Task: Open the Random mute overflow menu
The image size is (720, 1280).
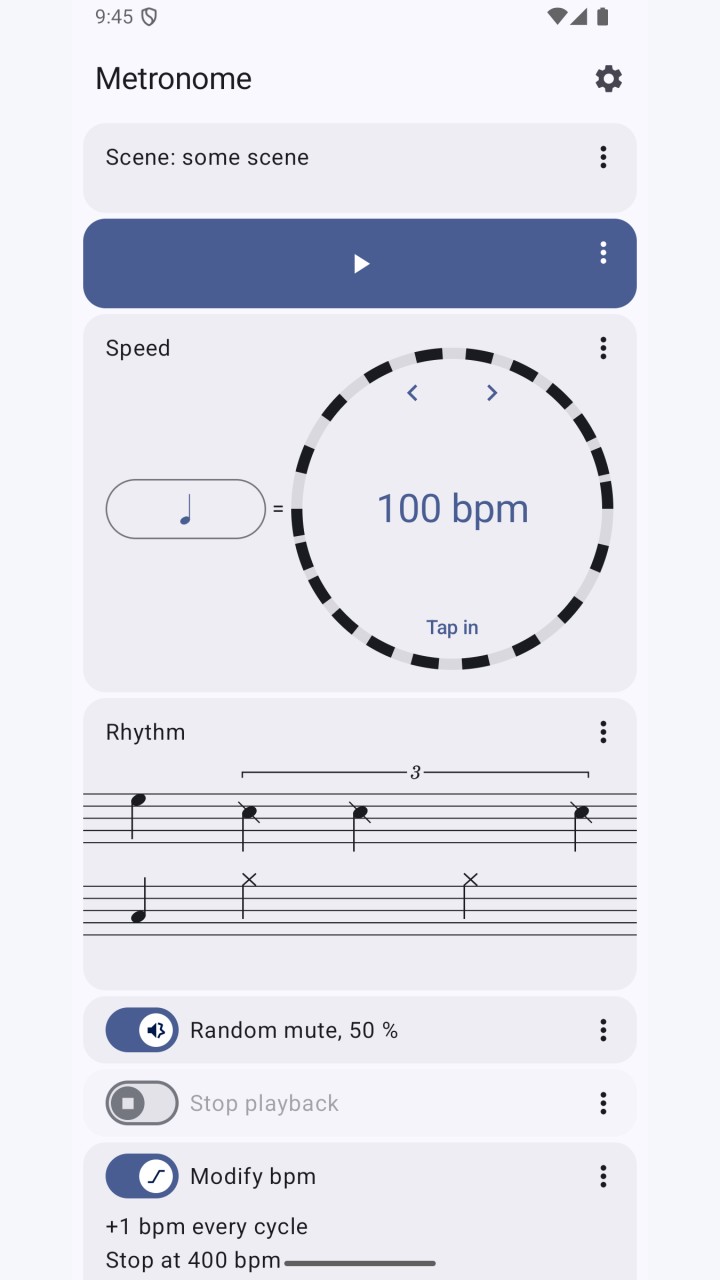Action: [x=603, y=1030]
